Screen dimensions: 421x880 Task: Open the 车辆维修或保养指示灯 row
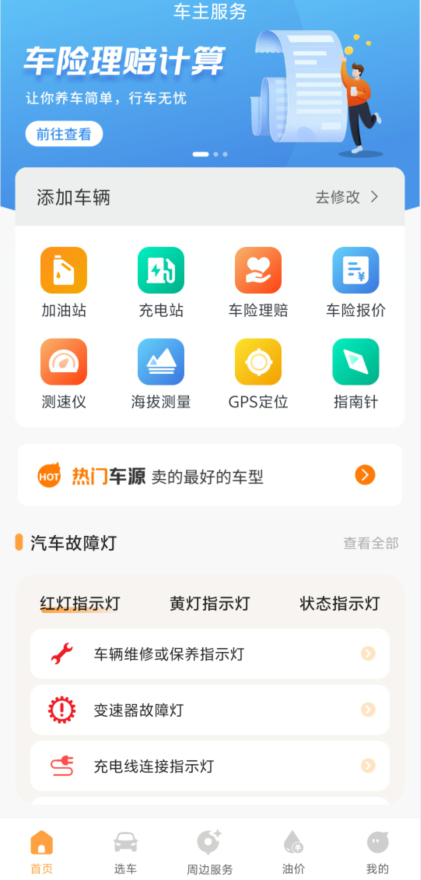tap(210, 654)
